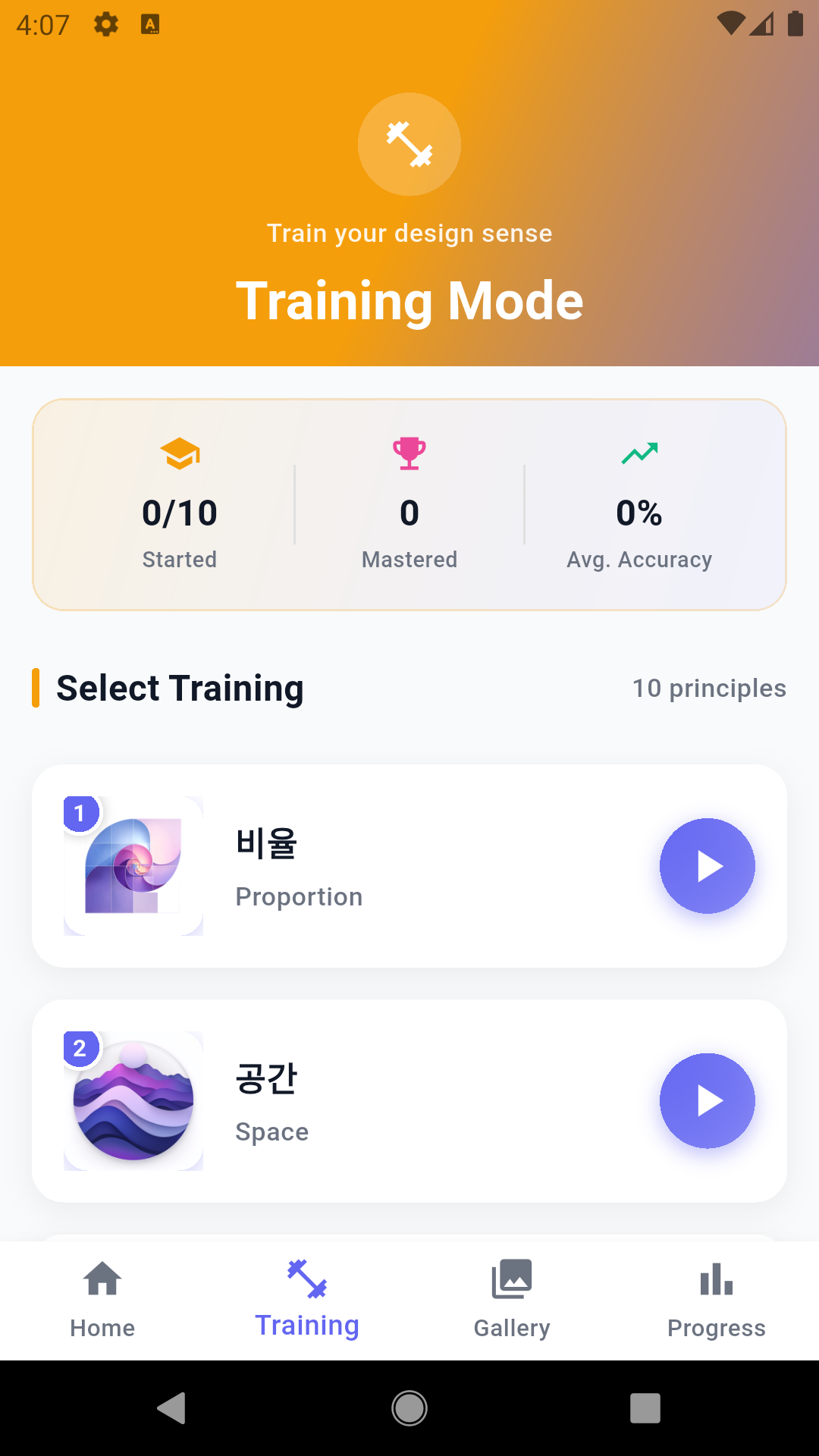Select the Training tab
819x1456 pixels.
306,1297
